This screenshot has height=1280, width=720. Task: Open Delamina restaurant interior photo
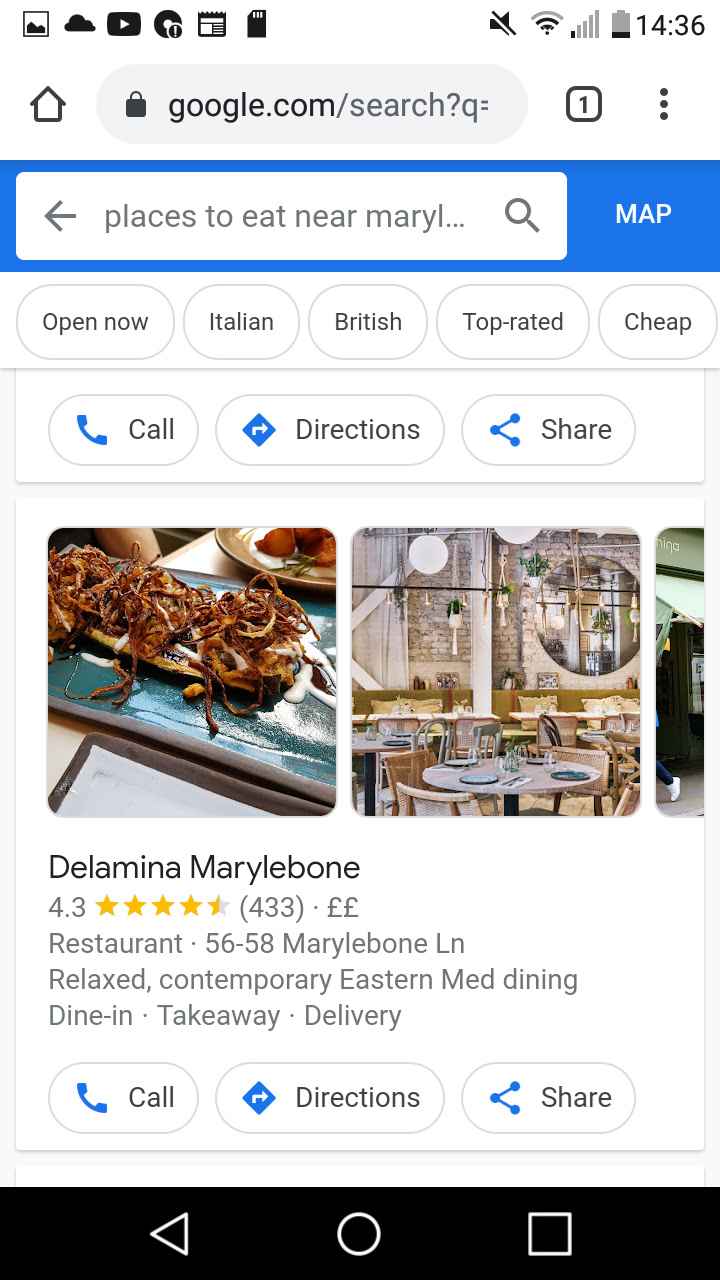(x=496, y=672)
